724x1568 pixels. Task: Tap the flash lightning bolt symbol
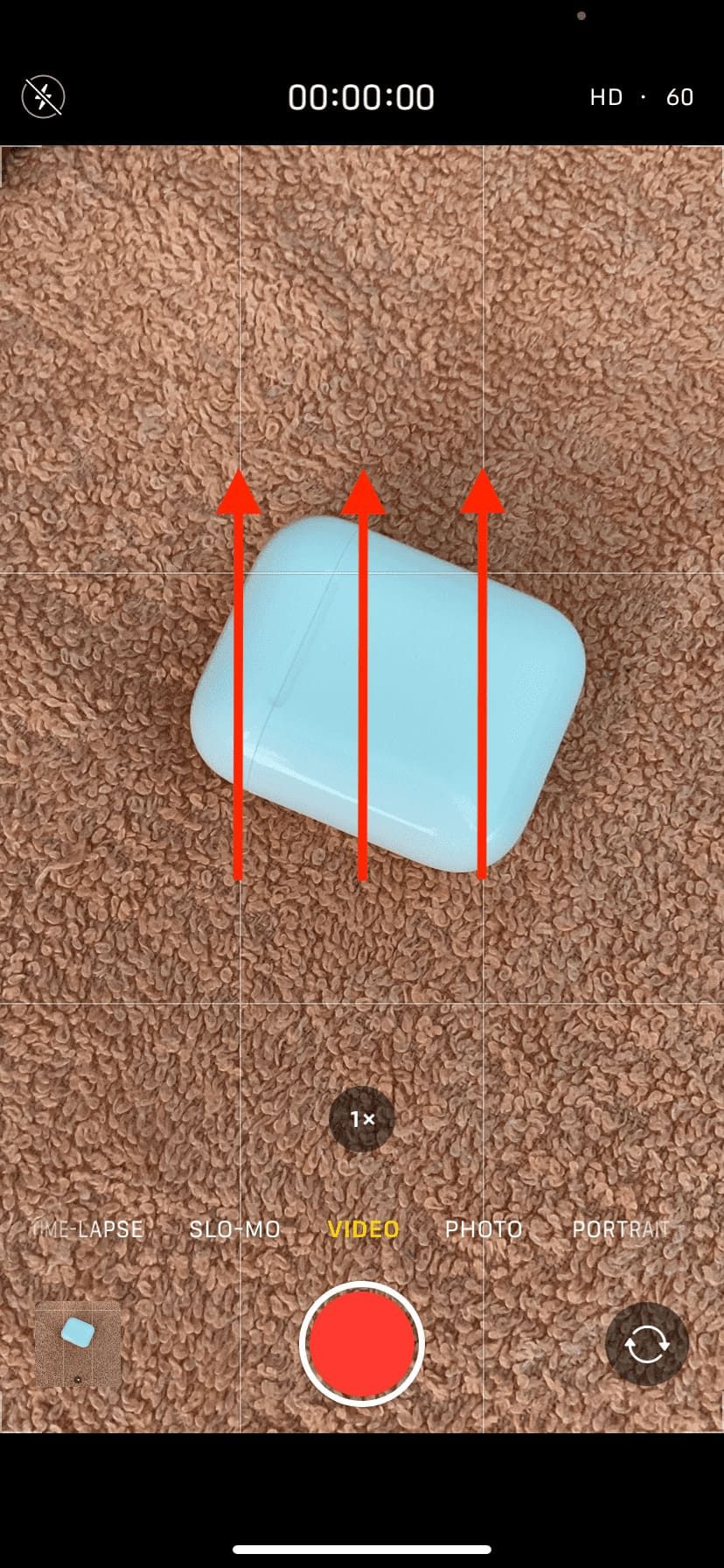tap(41, 97)
